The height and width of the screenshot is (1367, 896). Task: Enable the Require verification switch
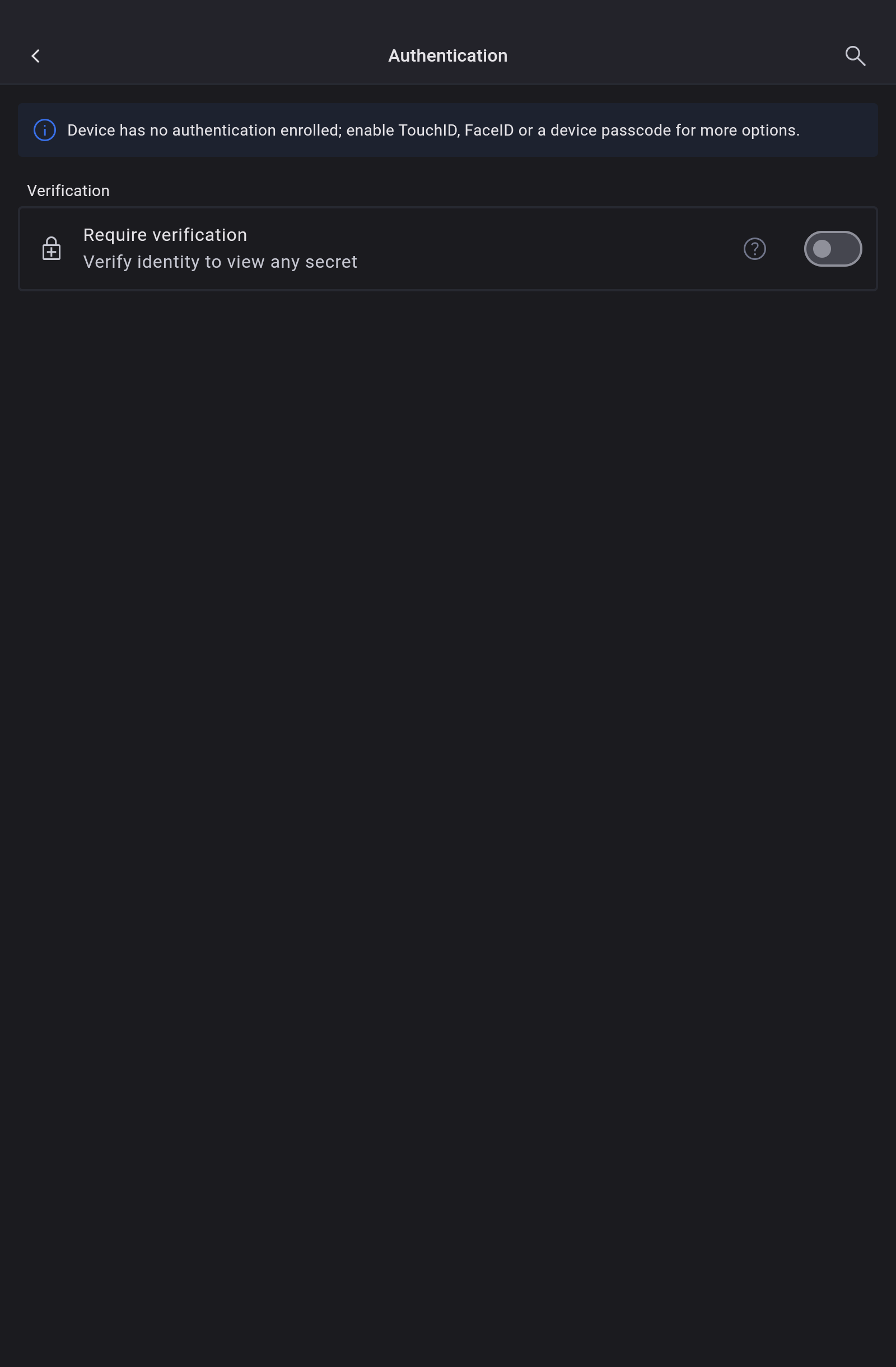coord(832,249)
